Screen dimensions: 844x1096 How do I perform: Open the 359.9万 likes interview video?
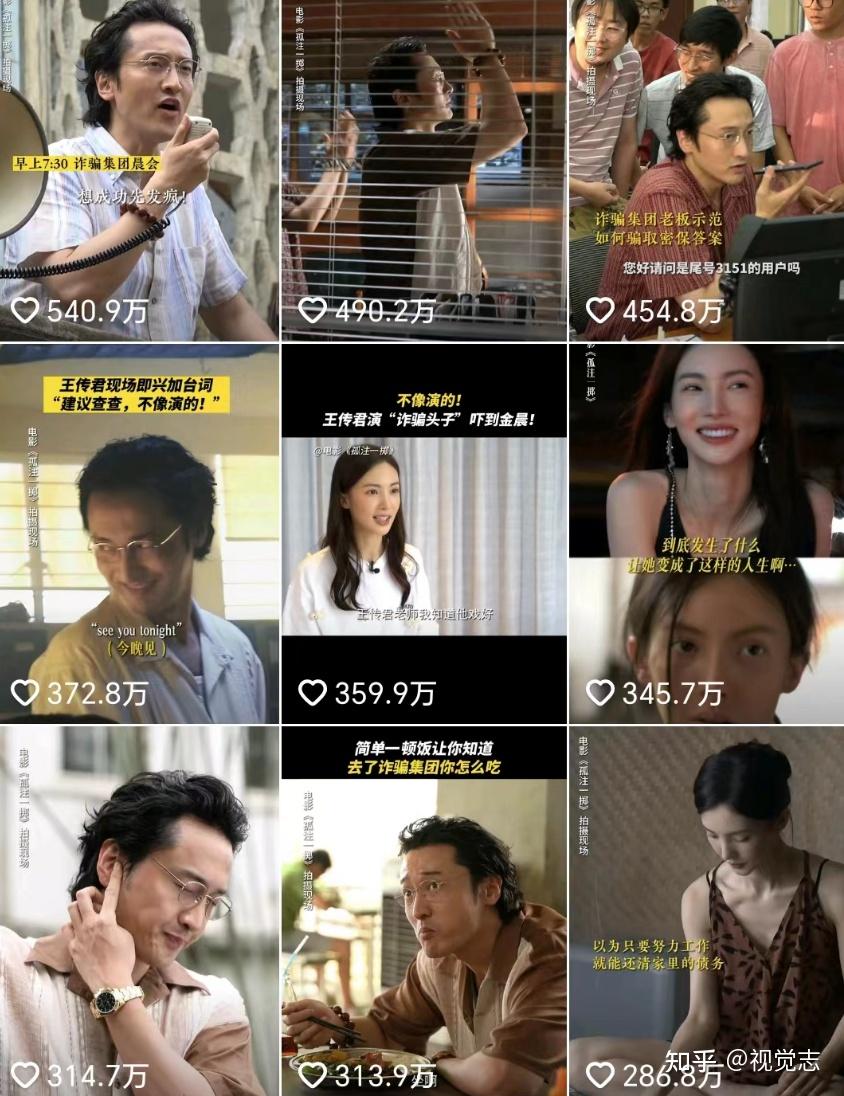point(423,535)
